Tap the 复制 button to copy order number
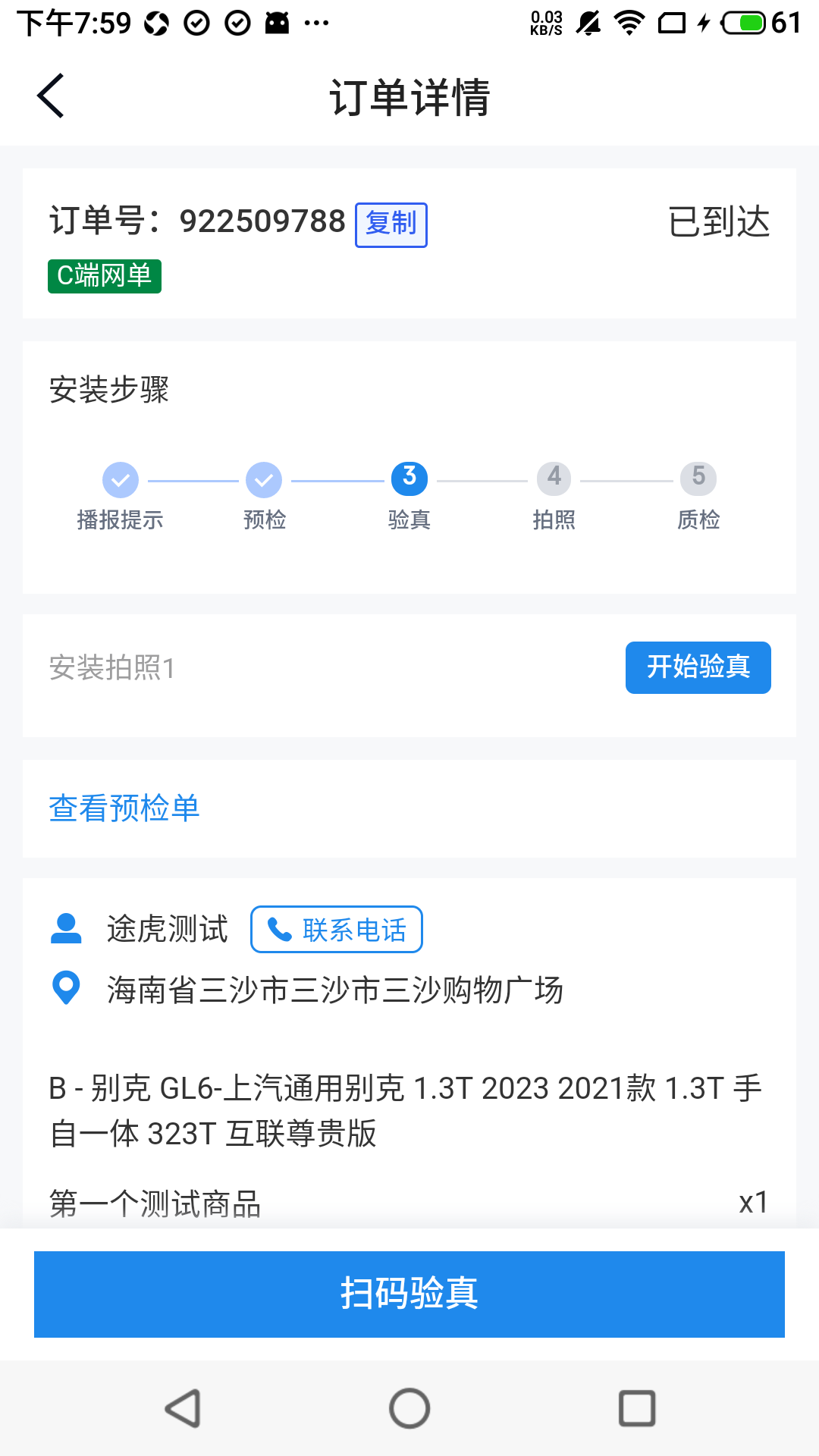The image size is (819, 1456). coord(391,224)
